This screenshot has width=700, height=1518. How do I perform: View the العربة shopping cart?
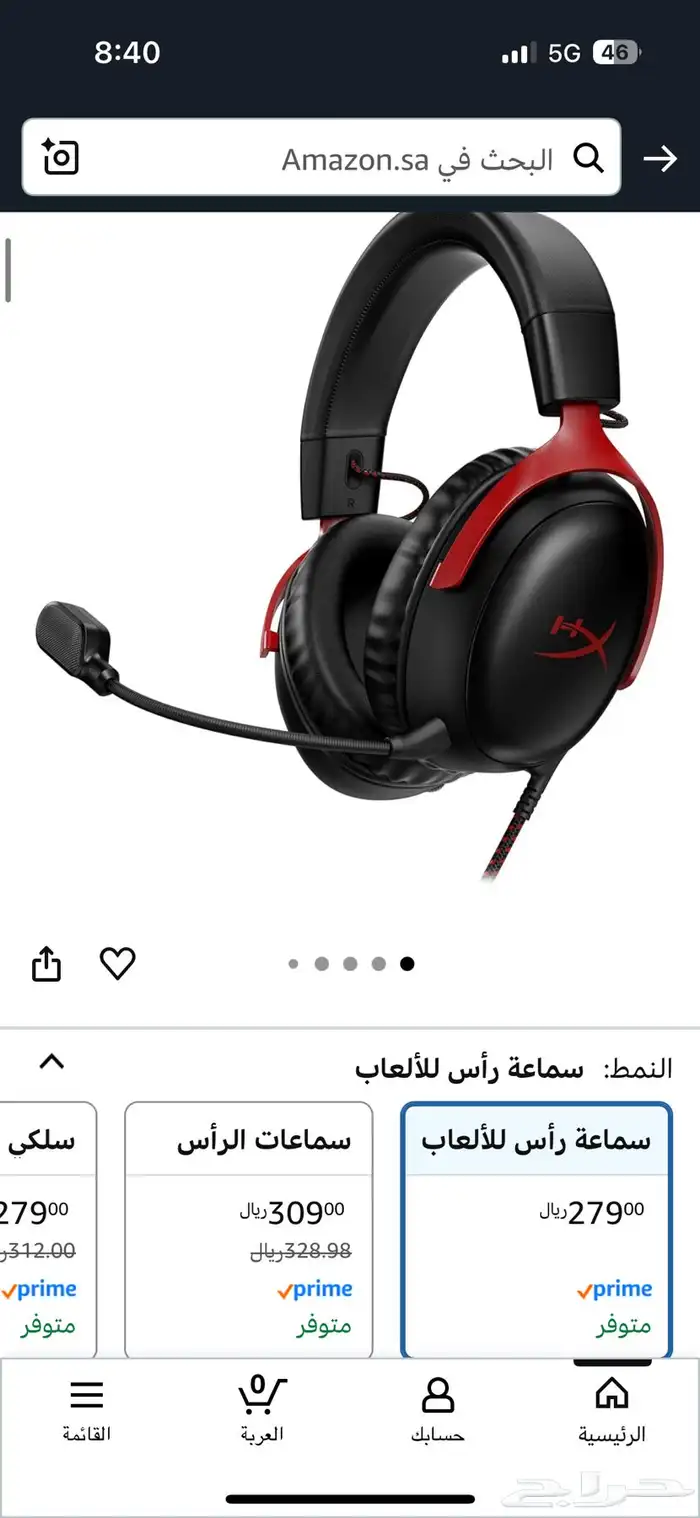click(x=262, y=1410)
